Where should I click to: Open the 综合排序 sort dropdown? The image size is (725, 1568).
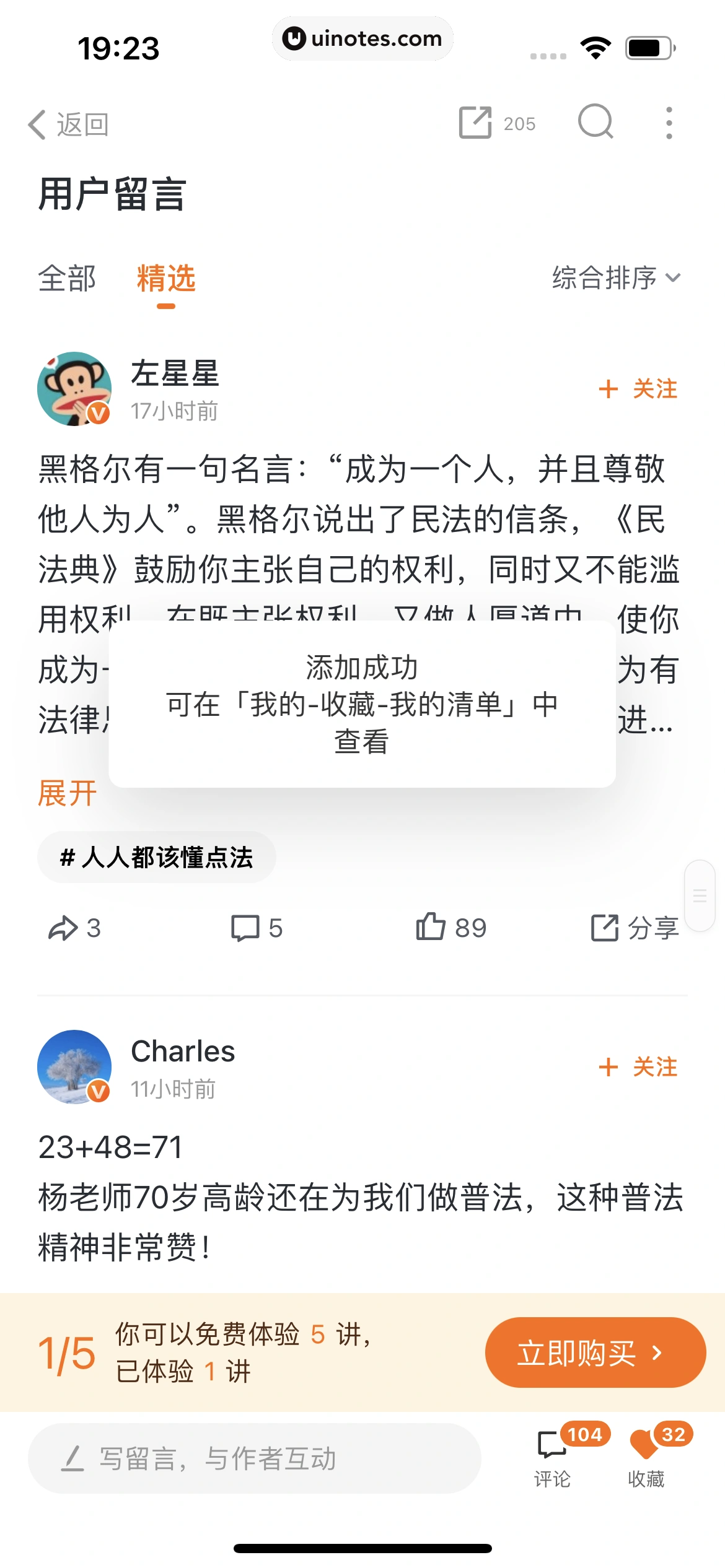coord(615,278)
